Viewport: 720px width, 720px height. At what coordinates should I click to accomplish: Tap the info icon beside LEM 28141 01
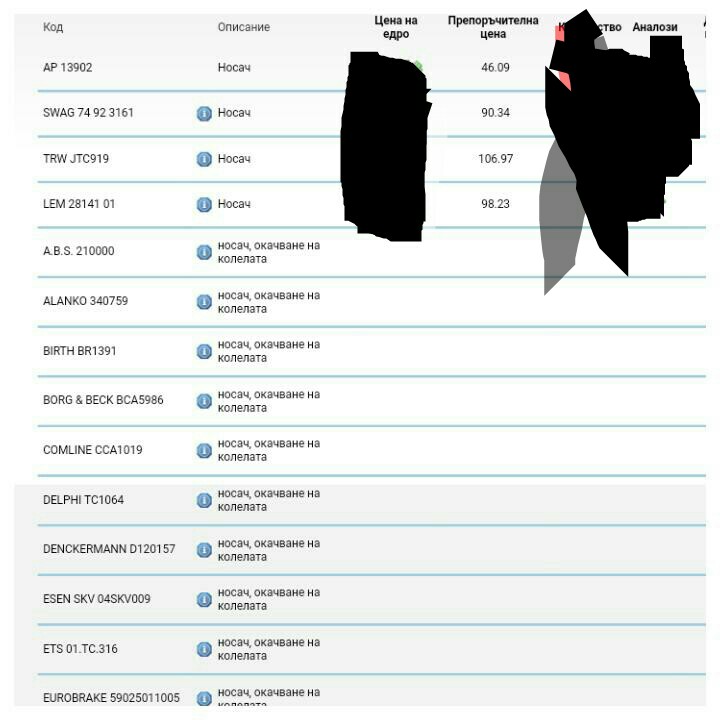(204, 204)
